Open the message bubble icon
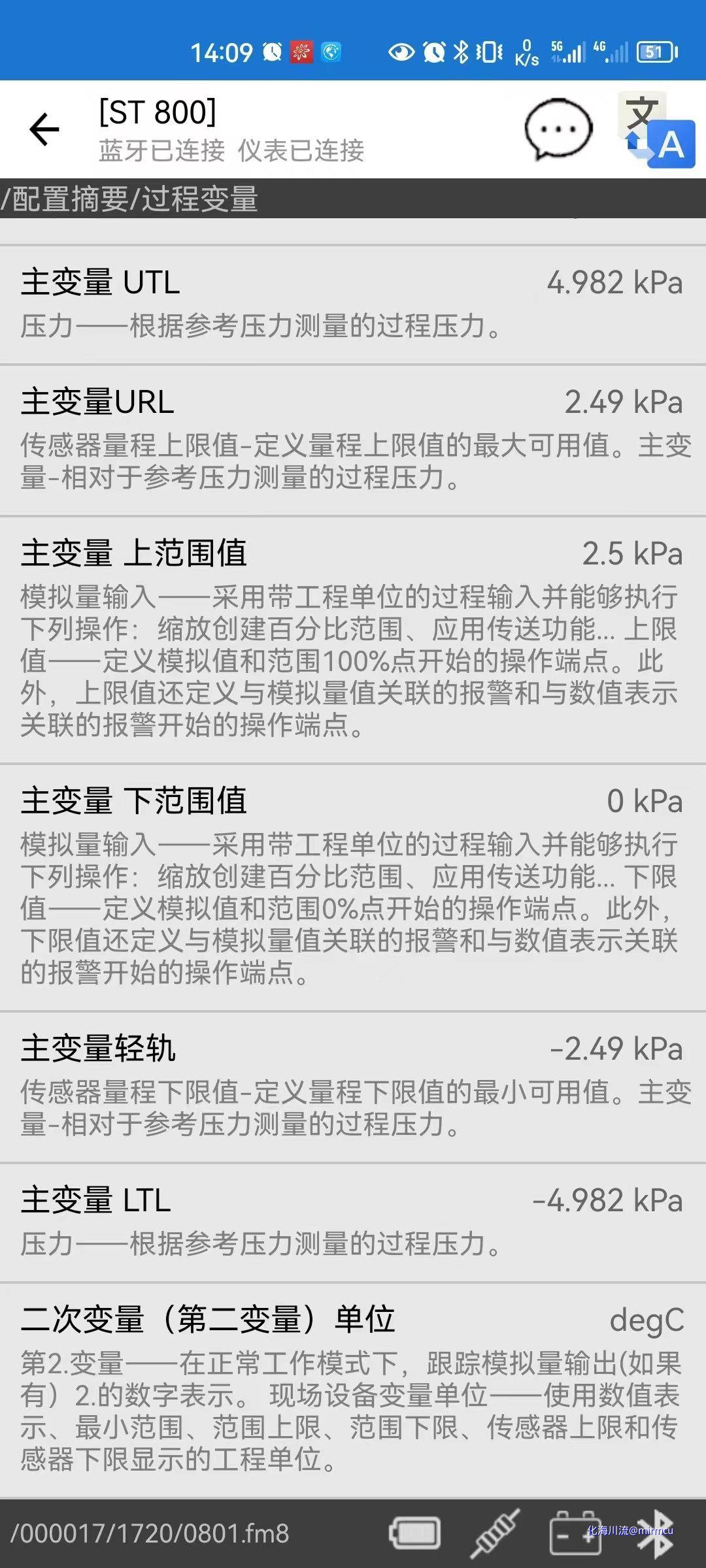This screenshot has height=1568, width=706. pos(558,129)
